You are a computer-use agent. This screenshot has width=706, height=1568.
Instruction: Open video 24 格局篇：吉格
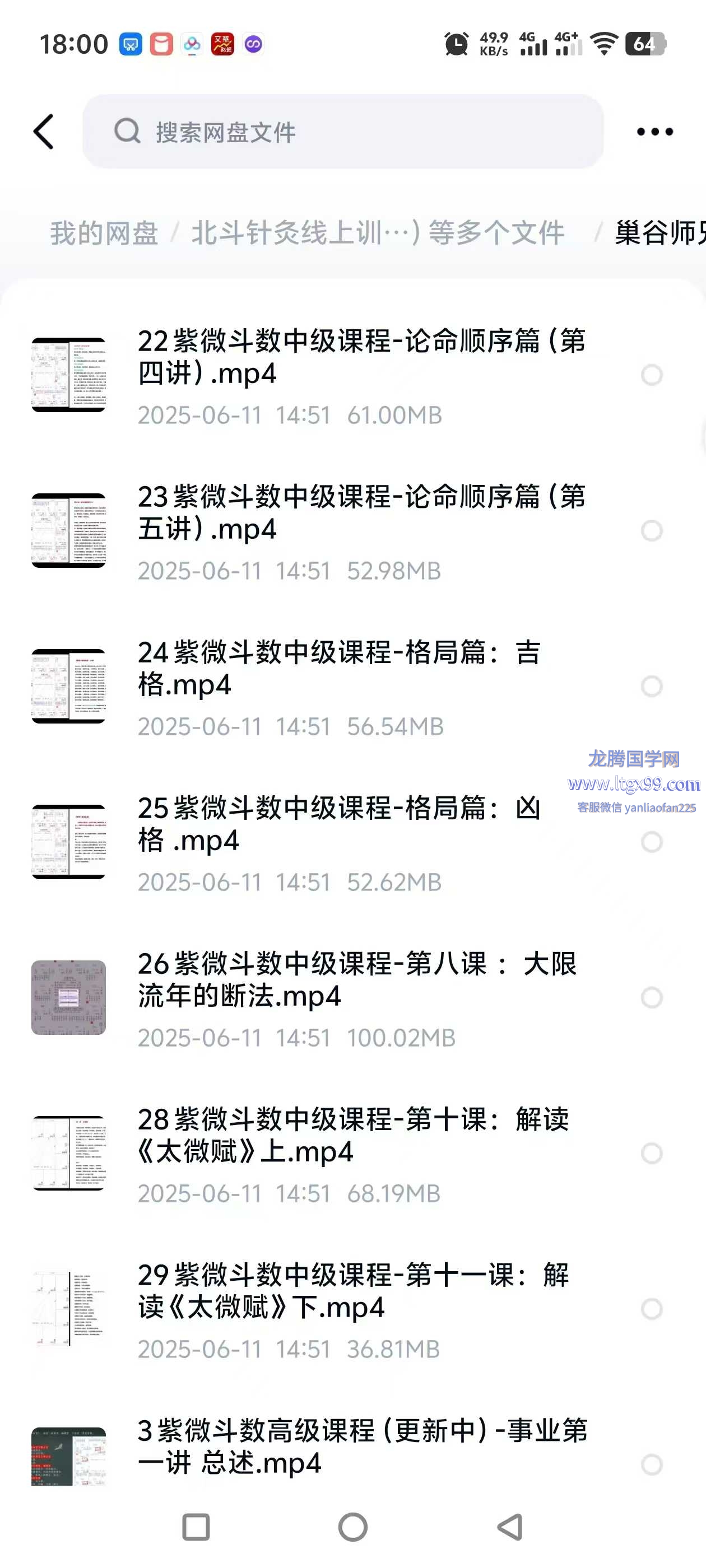pyautogui.click(x=338, y=668)
